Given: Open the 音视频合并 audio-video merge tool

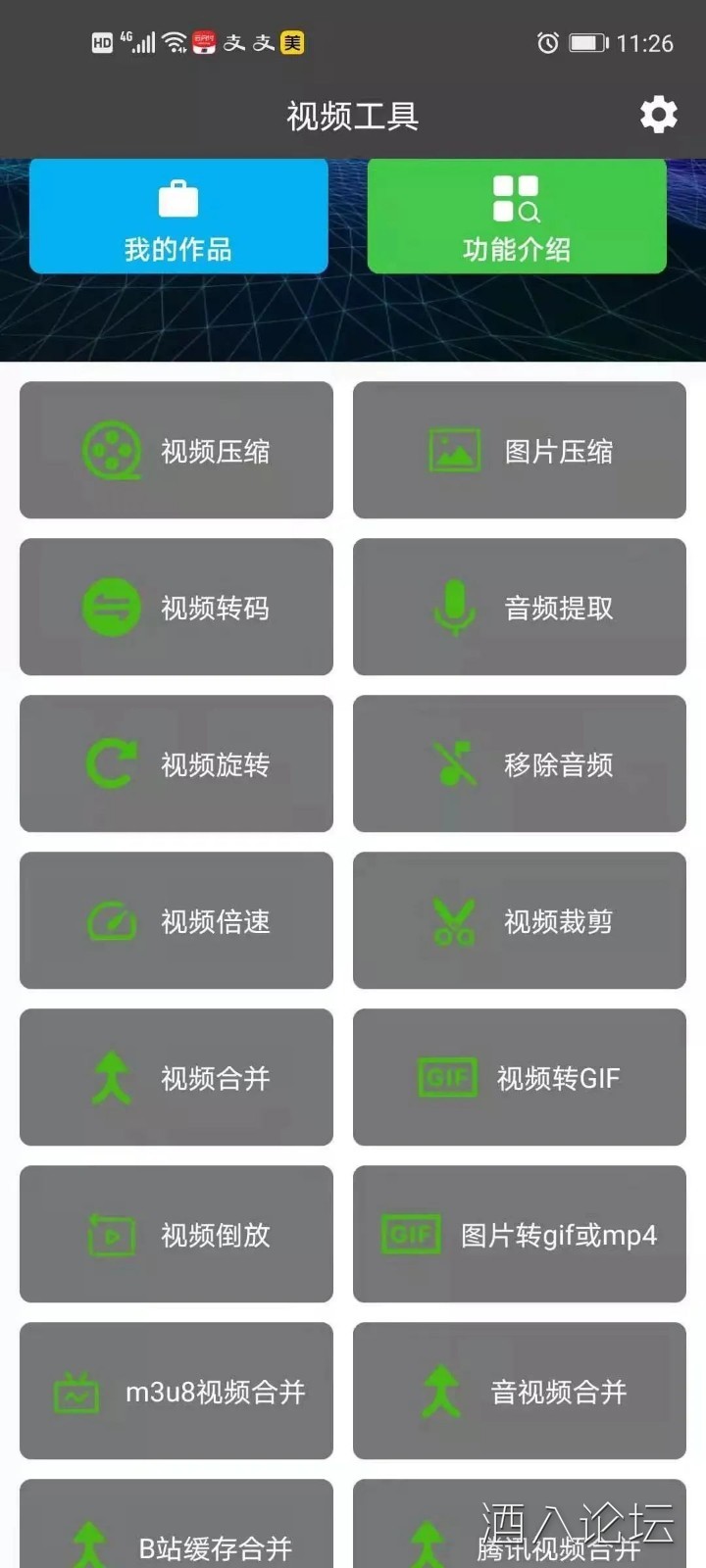Looking at the screenshot, I should (519, 1392).
